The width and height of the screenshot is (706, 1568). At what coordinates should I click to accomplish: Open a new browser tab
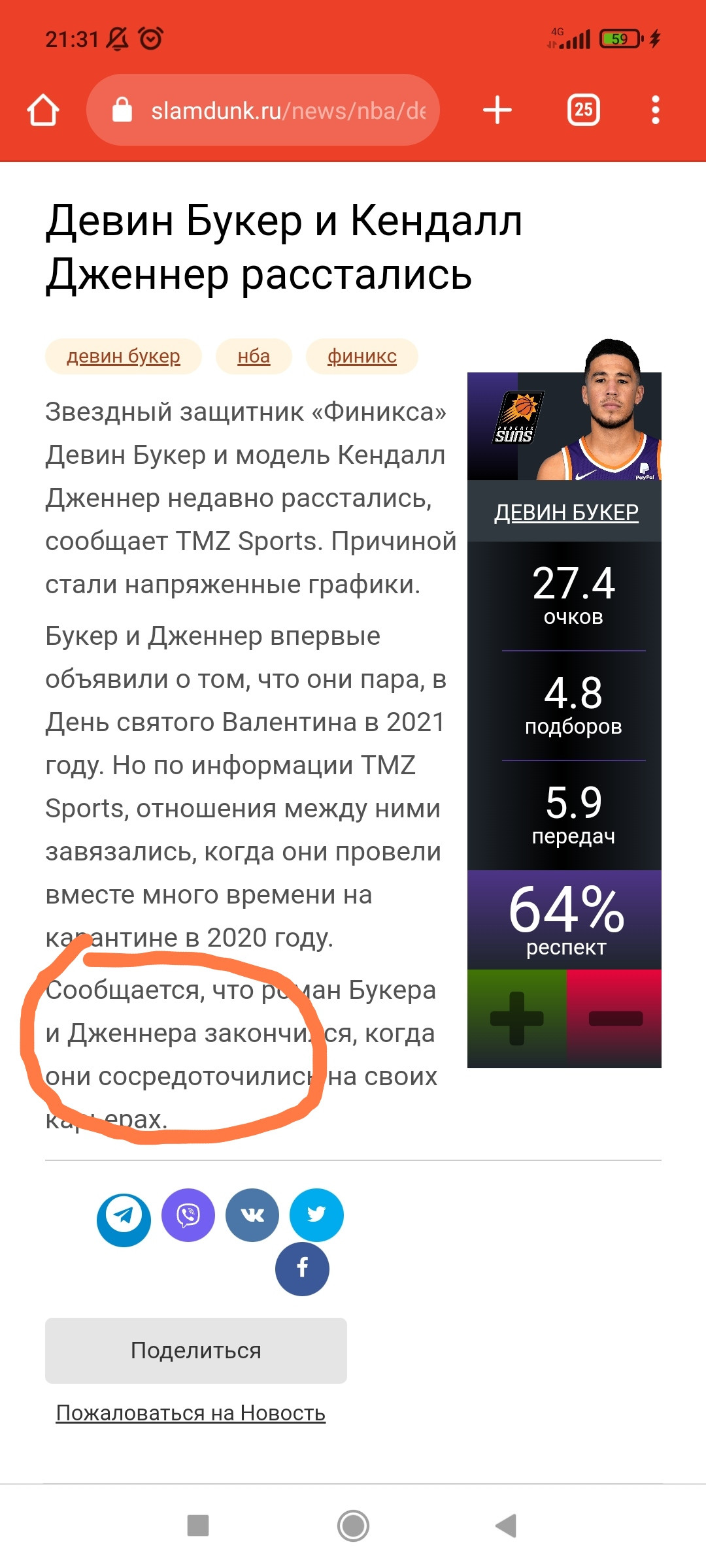[x=497, y=110]
